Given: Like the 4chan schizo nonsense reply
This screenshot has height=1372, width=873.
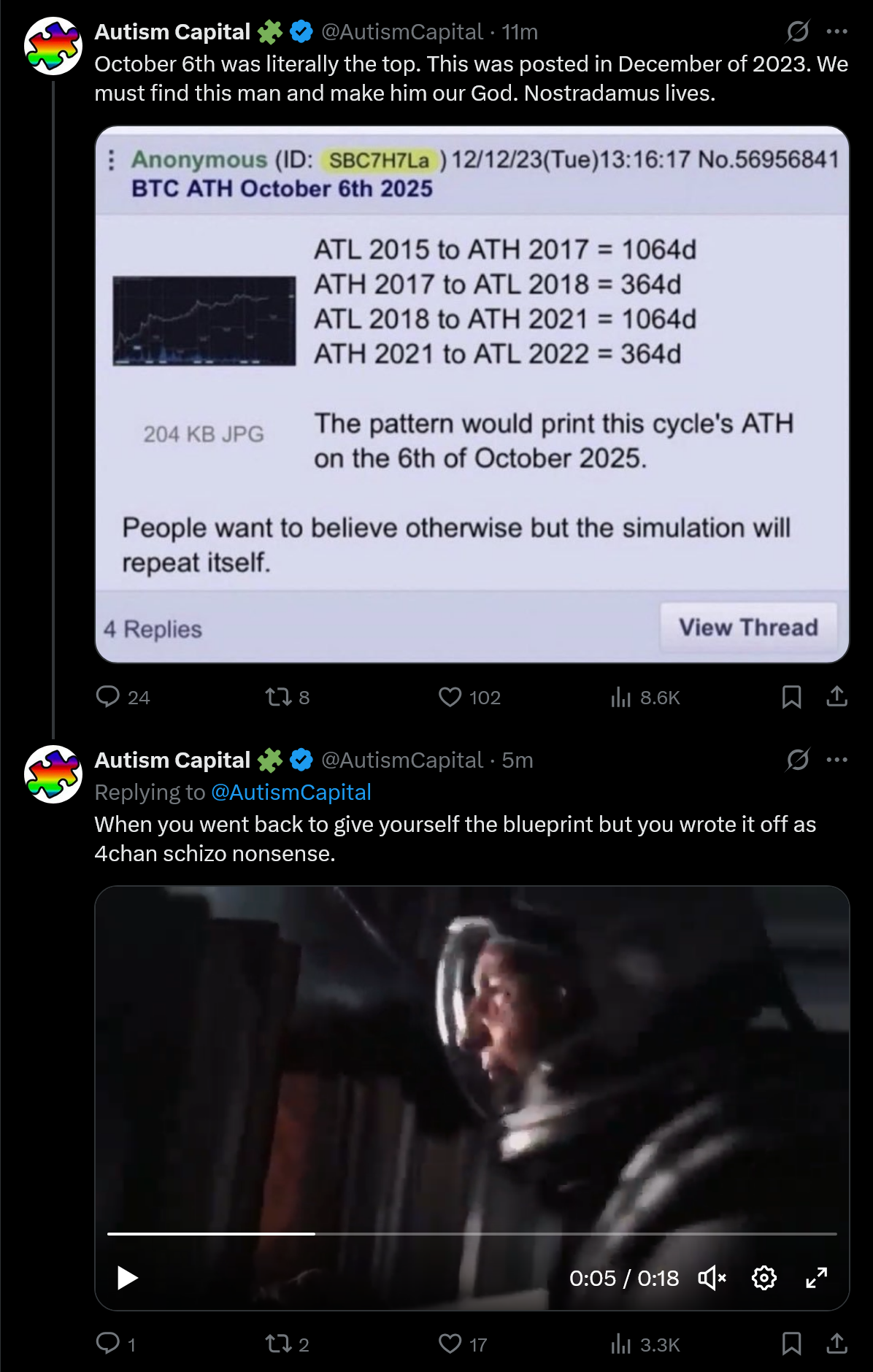Looking at the screenshot, I should pyautogui.click(x=450, y=1344).
